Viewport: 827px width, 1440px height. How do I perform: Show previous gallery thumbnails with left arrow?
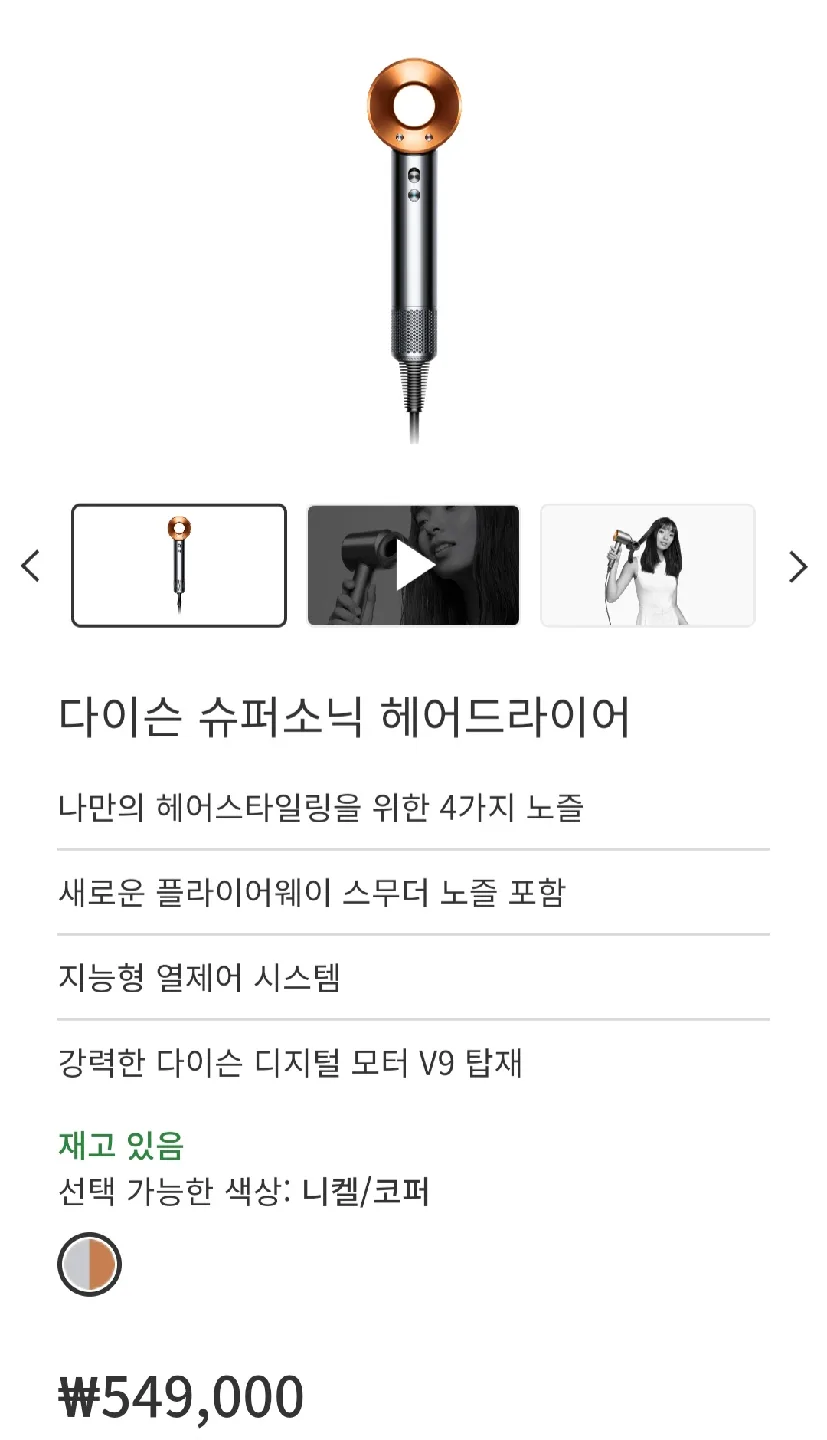tap(30, 566)
